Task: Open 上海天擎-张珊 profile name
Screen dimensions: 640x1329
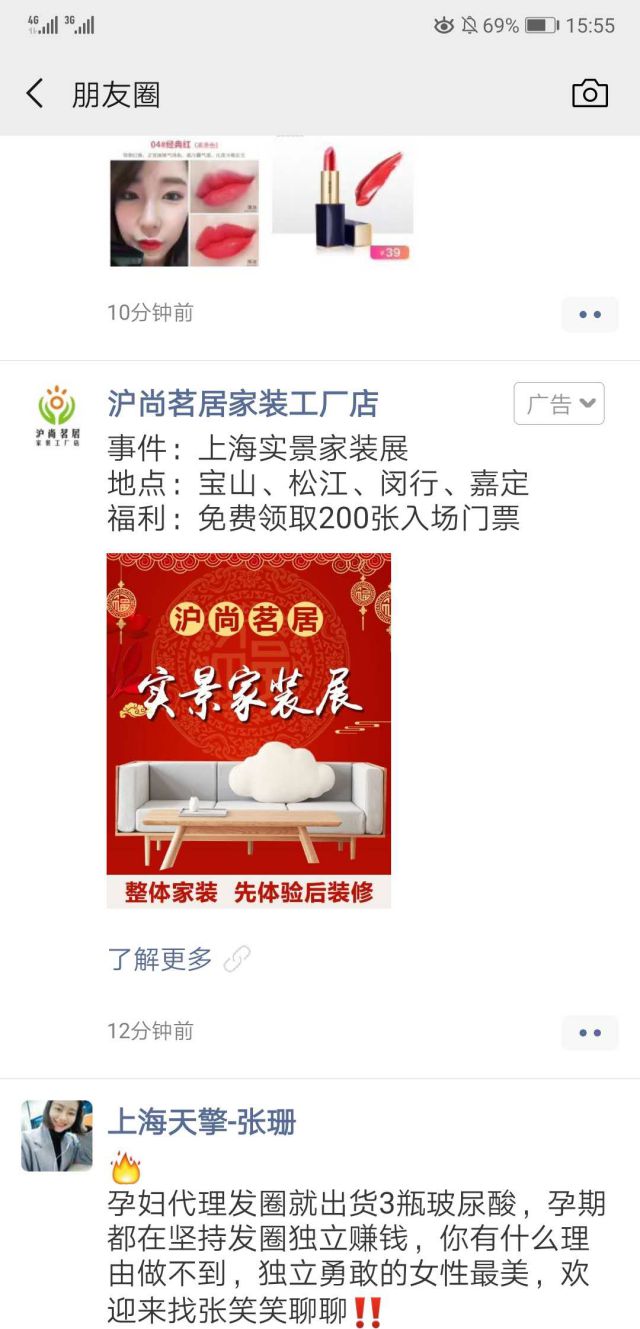Action: [202, 1122]
